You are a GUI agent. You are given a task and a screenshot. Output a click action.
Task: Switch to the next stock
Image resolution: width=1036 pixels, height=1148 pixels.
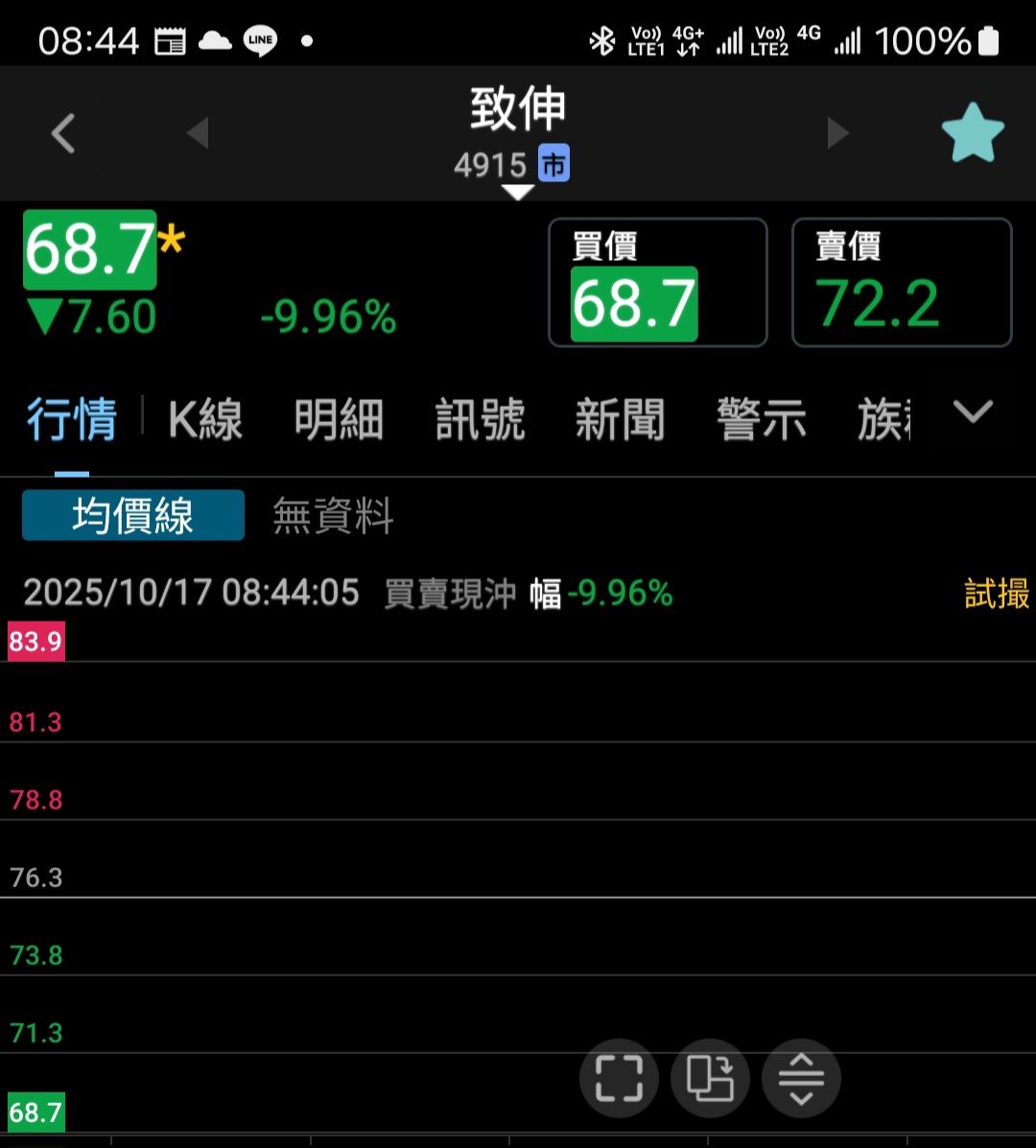837,133
